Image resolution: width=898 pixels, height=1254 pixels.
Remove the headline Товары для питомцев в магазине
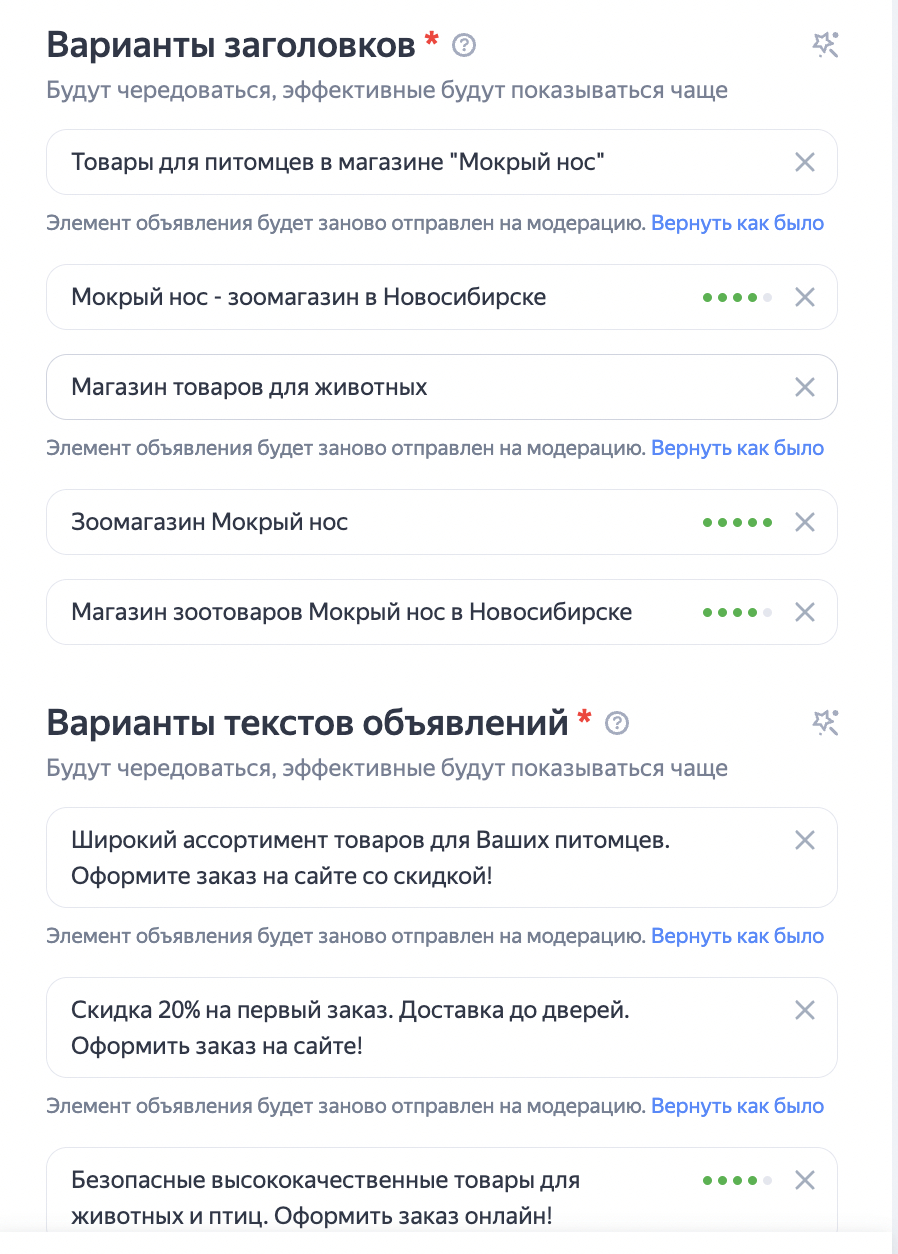[804, 162]
